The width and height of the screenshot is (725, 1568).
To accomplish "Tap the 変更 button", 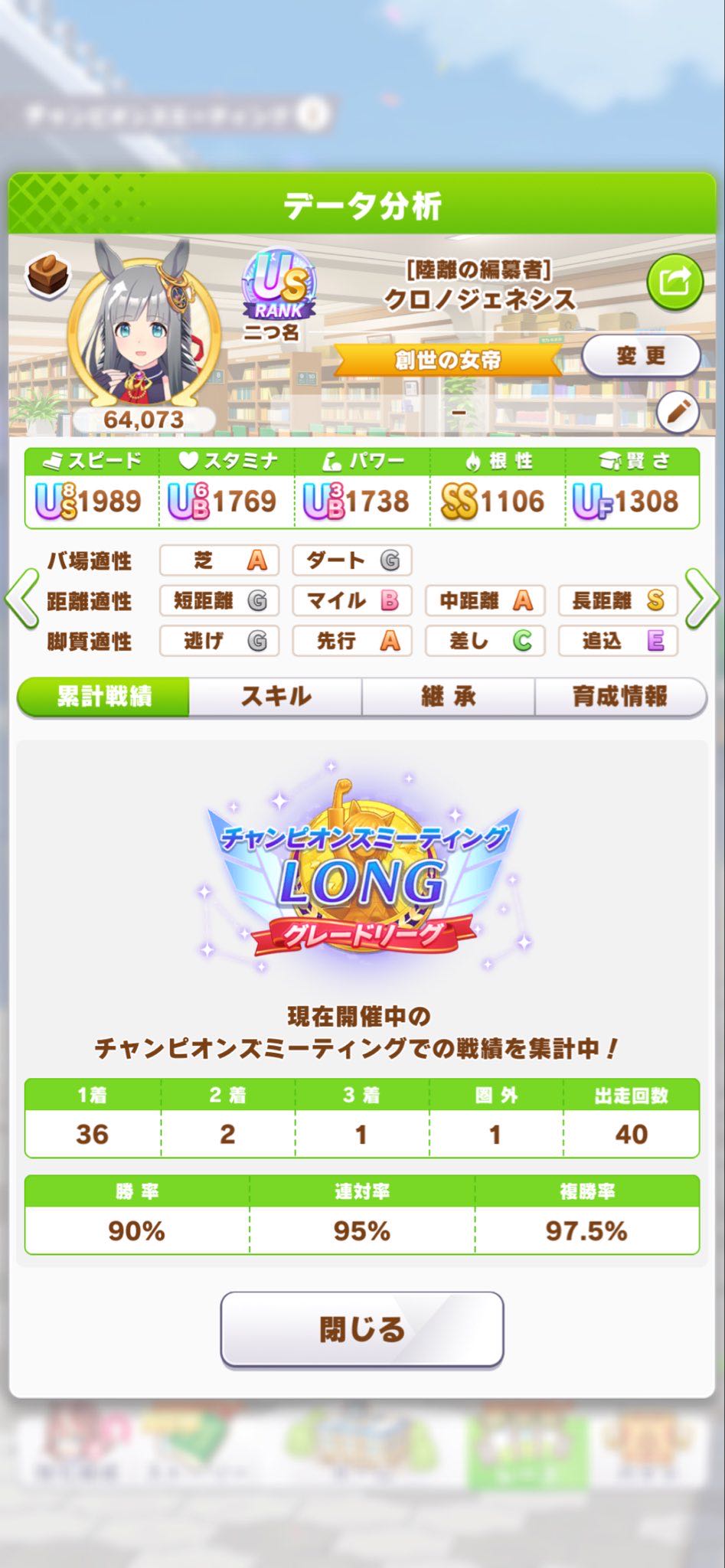I will pos(641,356).
